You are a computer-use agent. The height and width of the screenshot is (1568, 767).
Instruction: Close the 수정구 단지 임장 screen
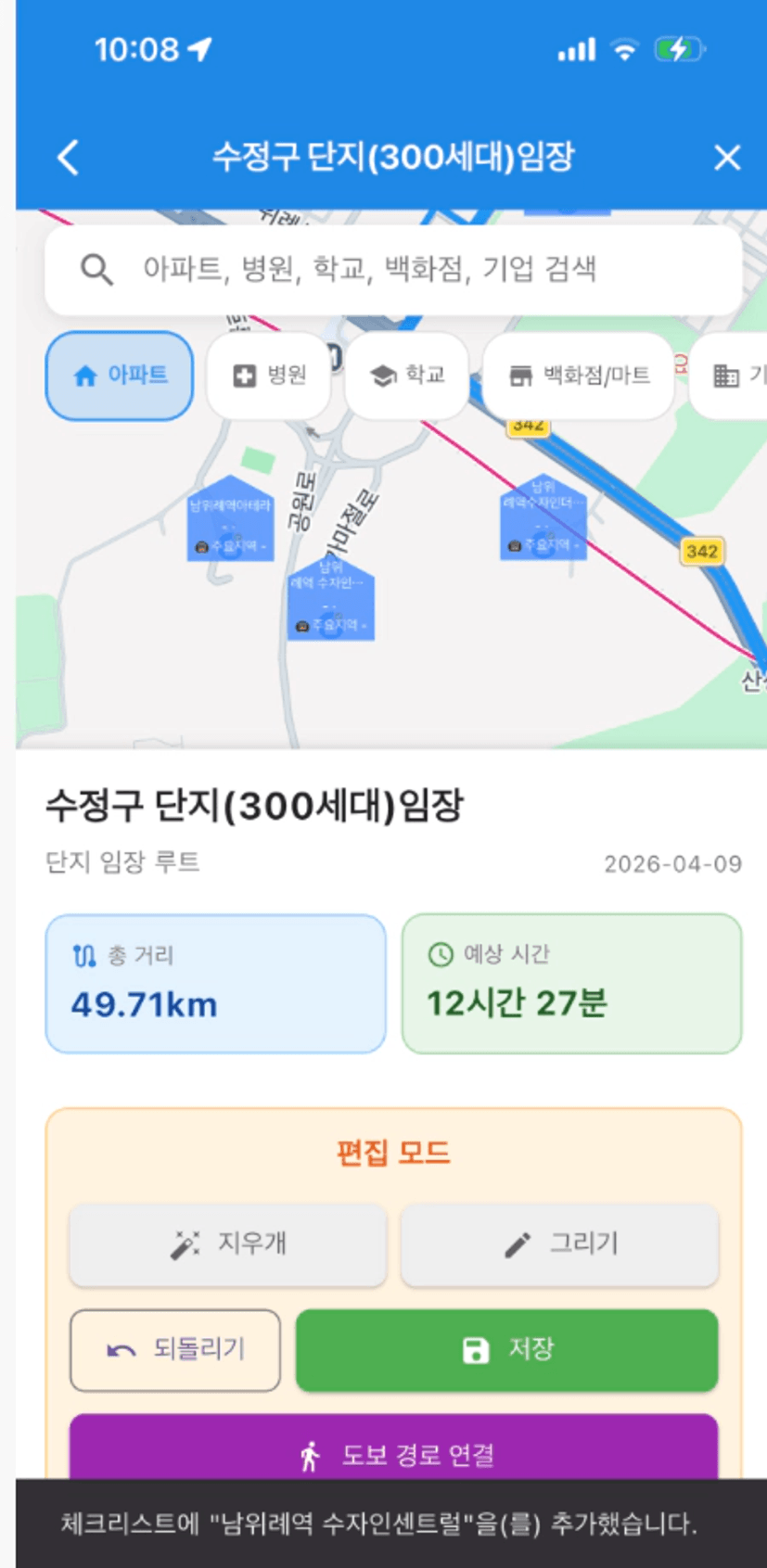pyautogui.click(x=727, y=158)
